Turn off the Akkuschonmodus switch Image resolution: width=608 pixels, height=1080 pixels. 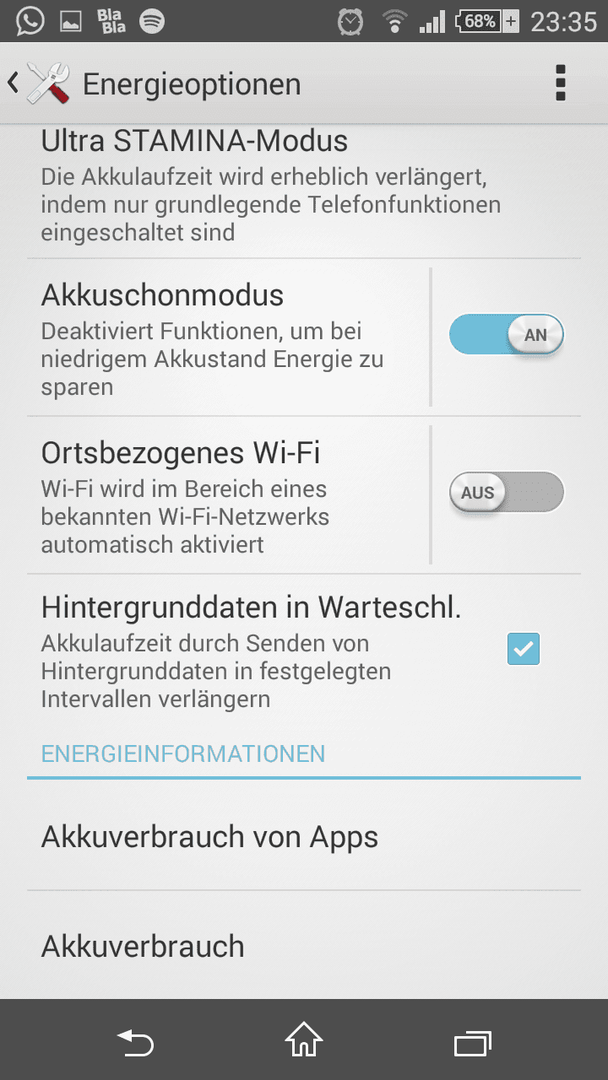[x=507, y=335]
